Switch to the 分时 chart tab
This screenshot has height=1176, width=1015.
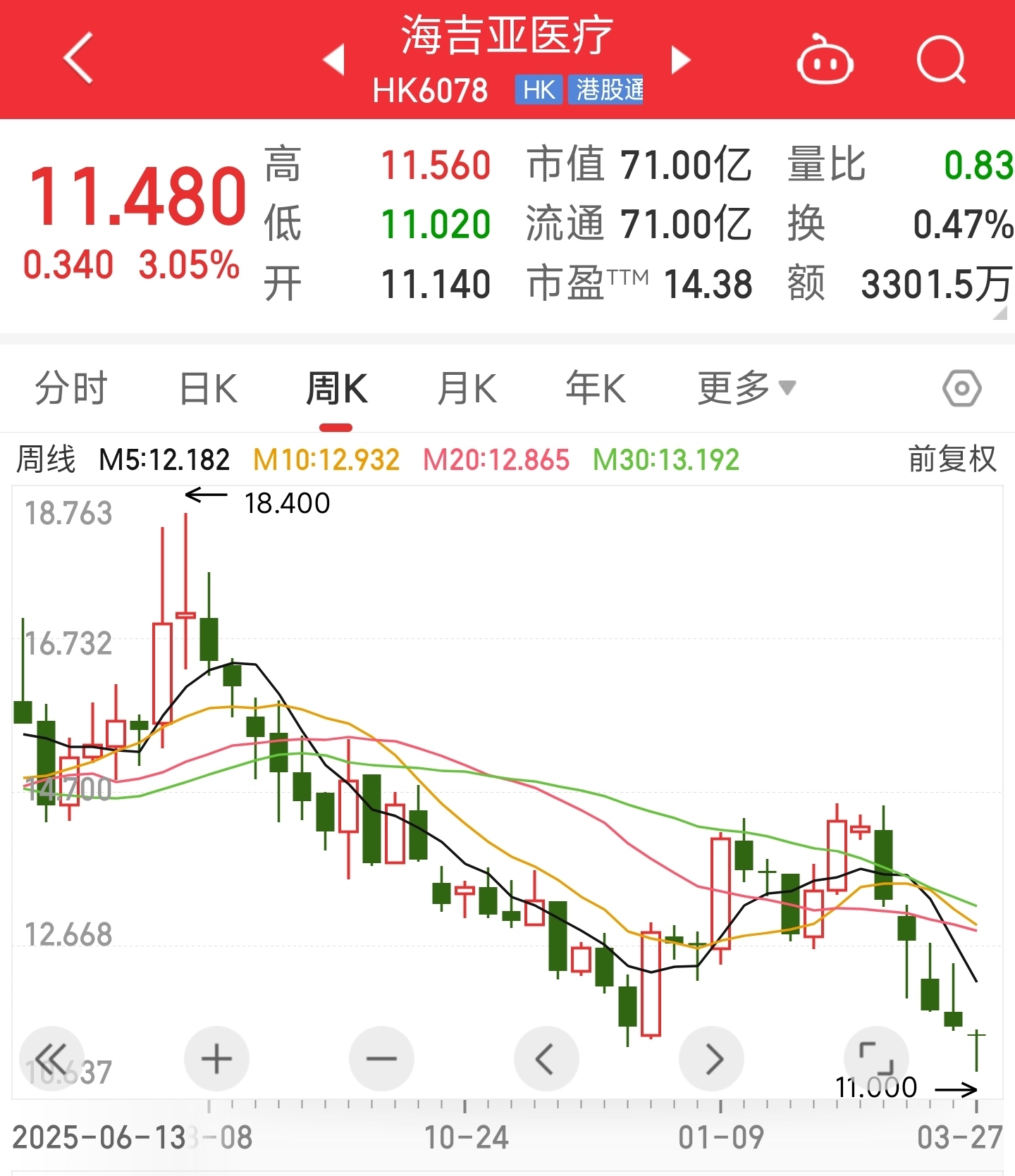pos(70,388)
